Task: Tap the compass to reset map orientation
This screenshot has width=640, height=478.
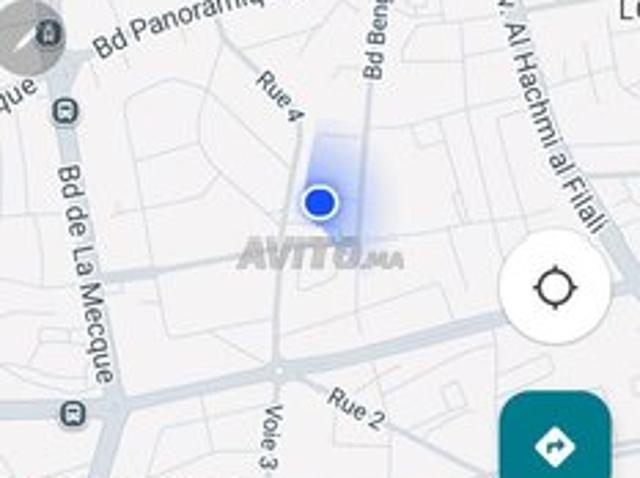Action: (x=30, y=33)
